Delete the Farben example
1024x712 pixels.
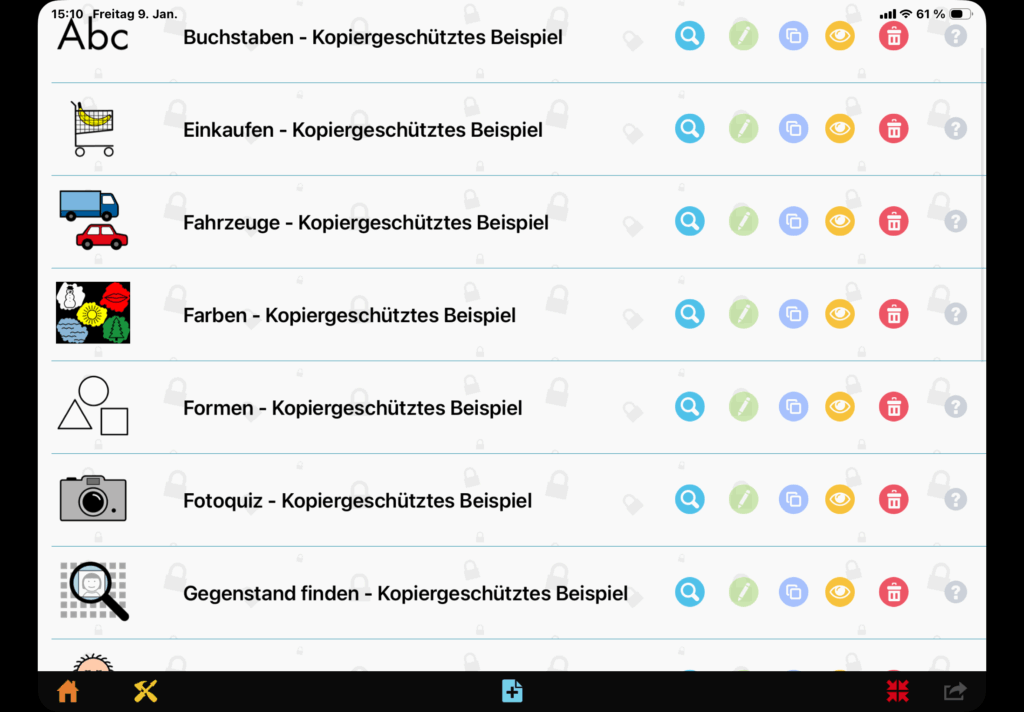click(x=893, y=315)
